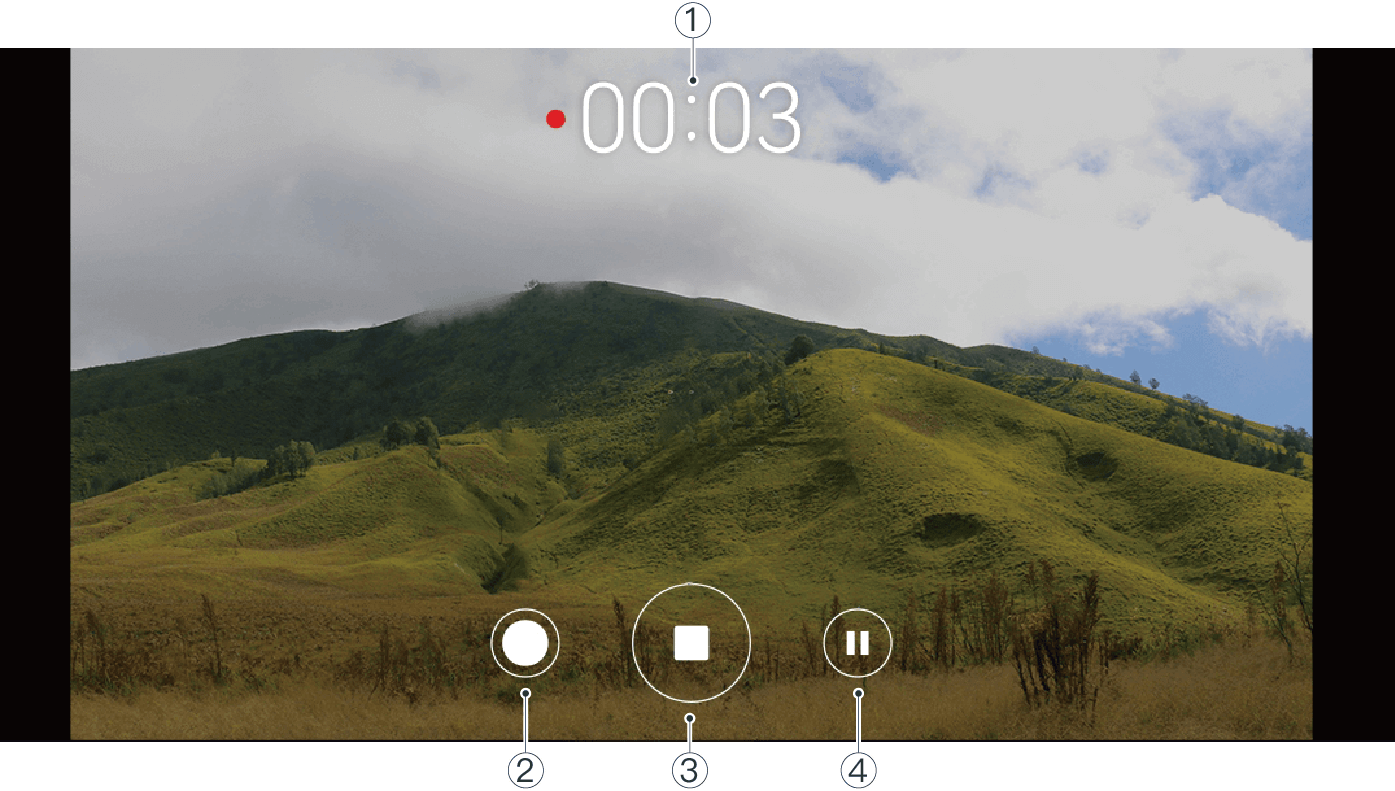Image resolution: width=1395 pixels, height=791 pixels.
Task: Stop the video recording
Action: (x=691, y=643)
